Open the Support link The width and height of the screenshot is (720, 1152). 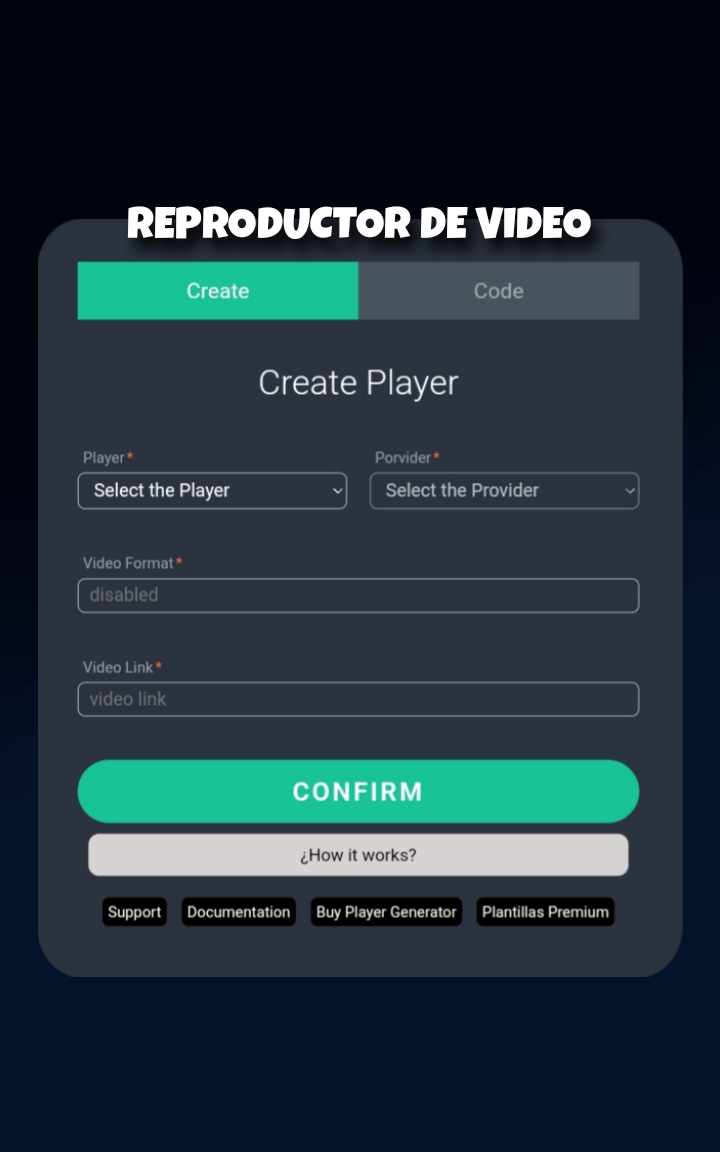134,912
